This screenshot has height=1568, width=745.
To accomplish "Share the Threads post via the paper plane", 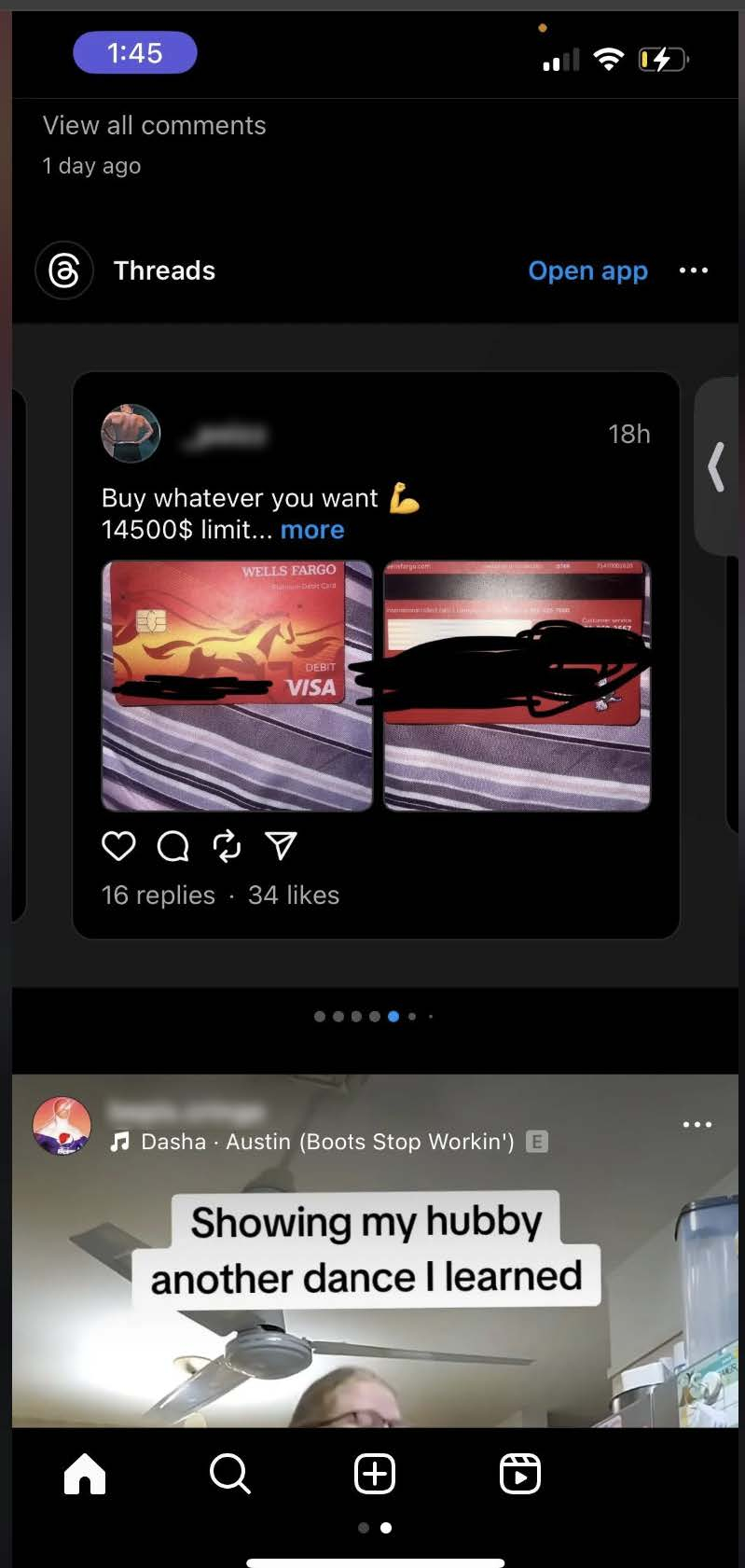I will coord(281,847).
